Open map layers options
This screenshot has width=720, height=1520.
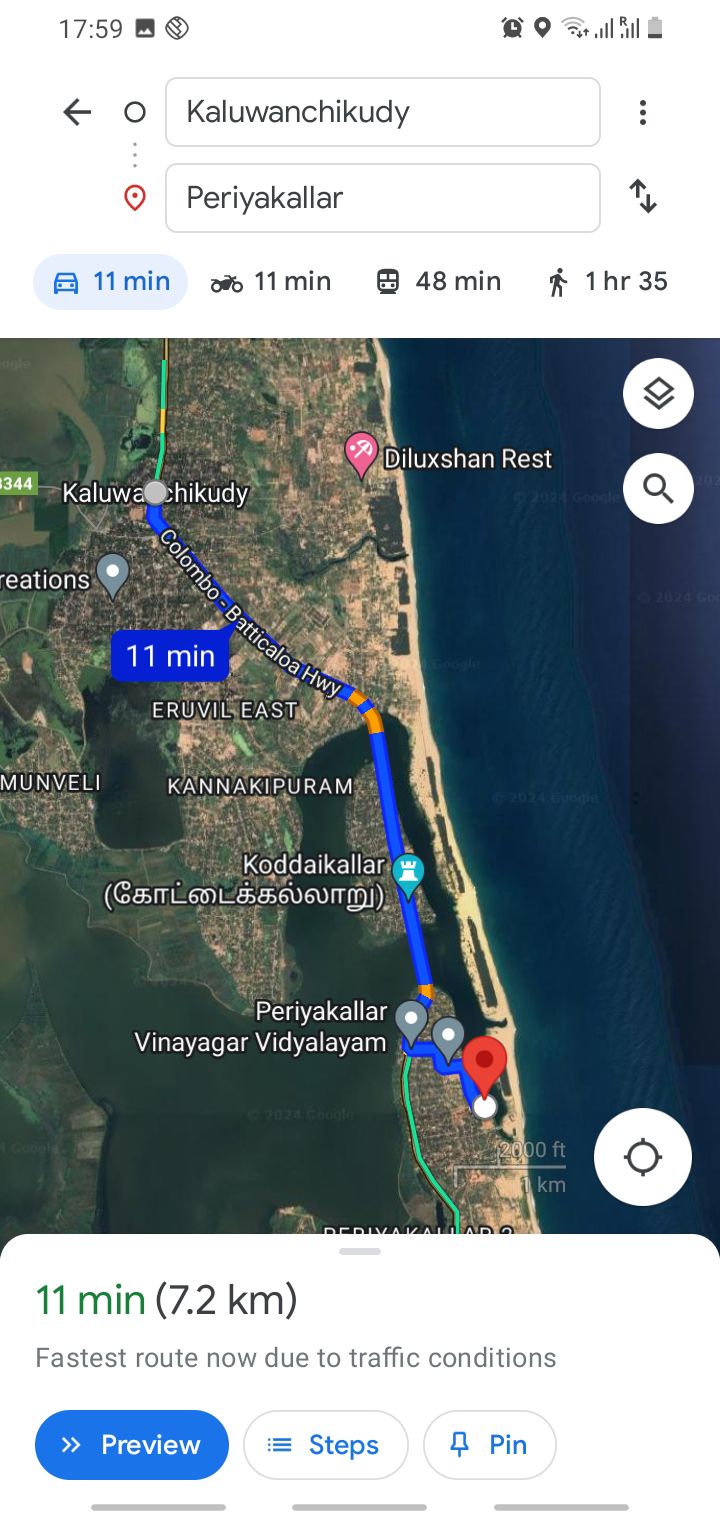coord(658,394)
